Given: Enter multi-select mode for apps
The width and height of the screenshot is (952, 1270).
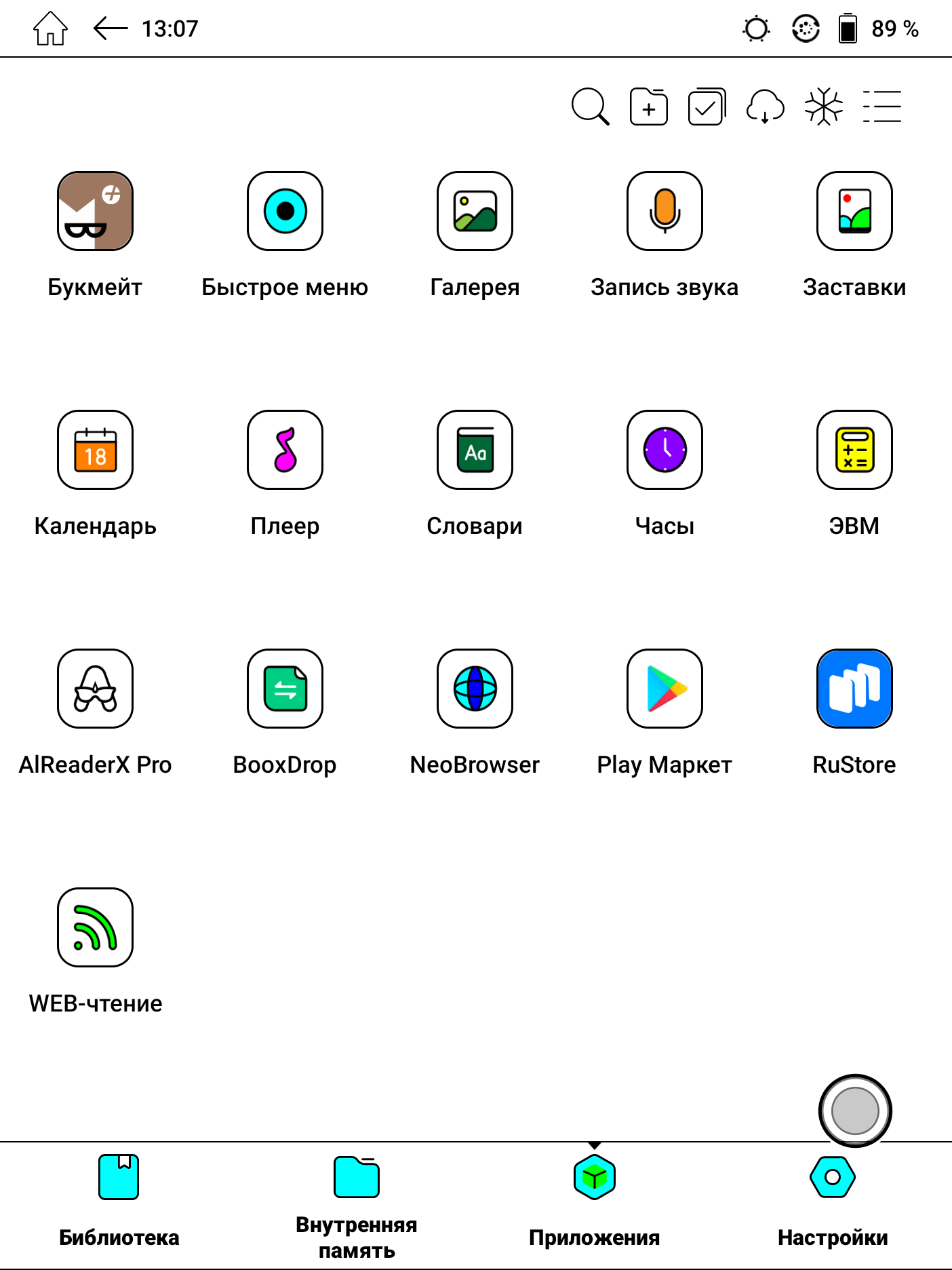Looking at the screenshot, I should [707, 107].
